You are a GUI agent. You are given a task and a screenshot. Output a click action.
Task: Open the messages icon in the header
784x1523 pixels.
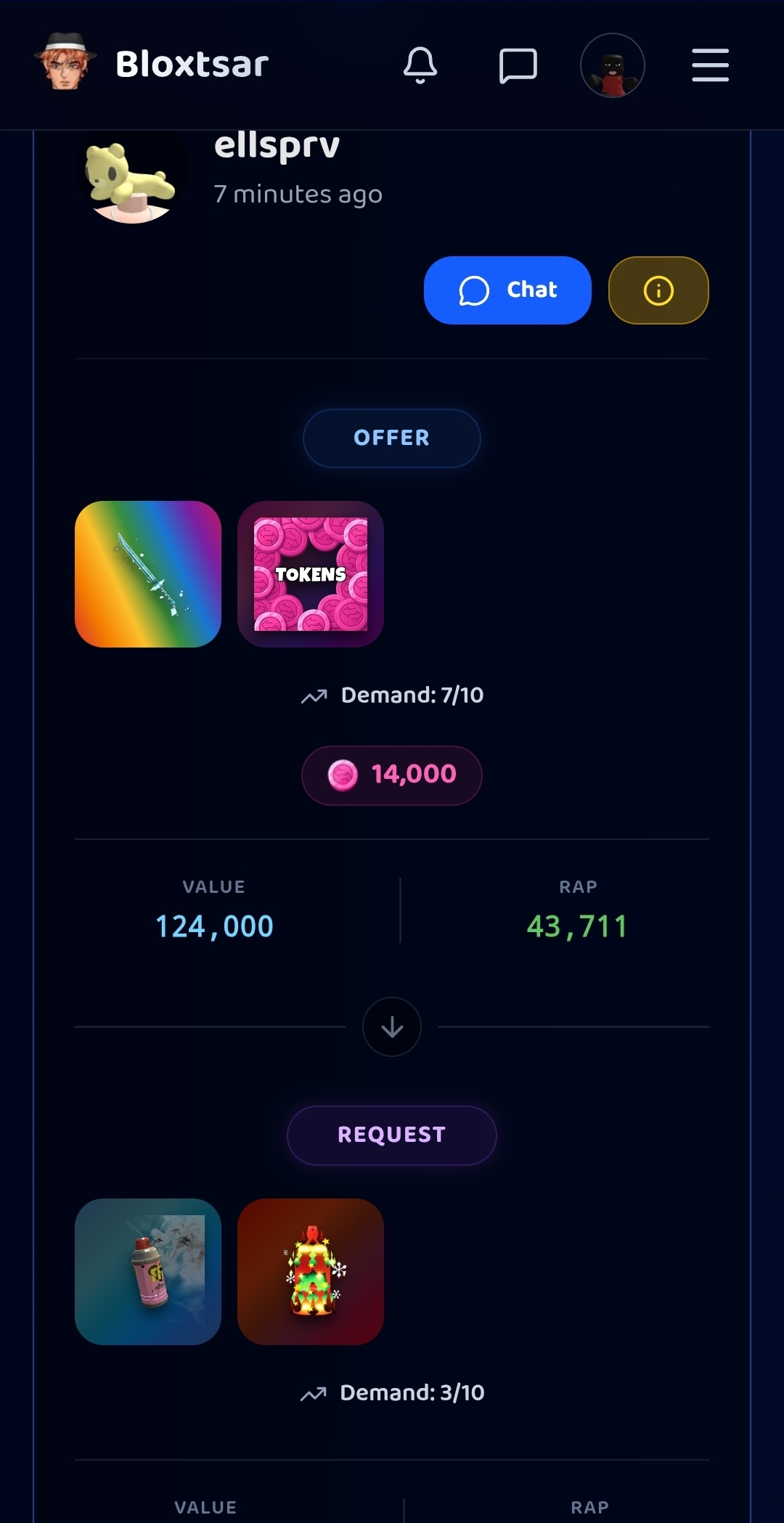[518, 66]
